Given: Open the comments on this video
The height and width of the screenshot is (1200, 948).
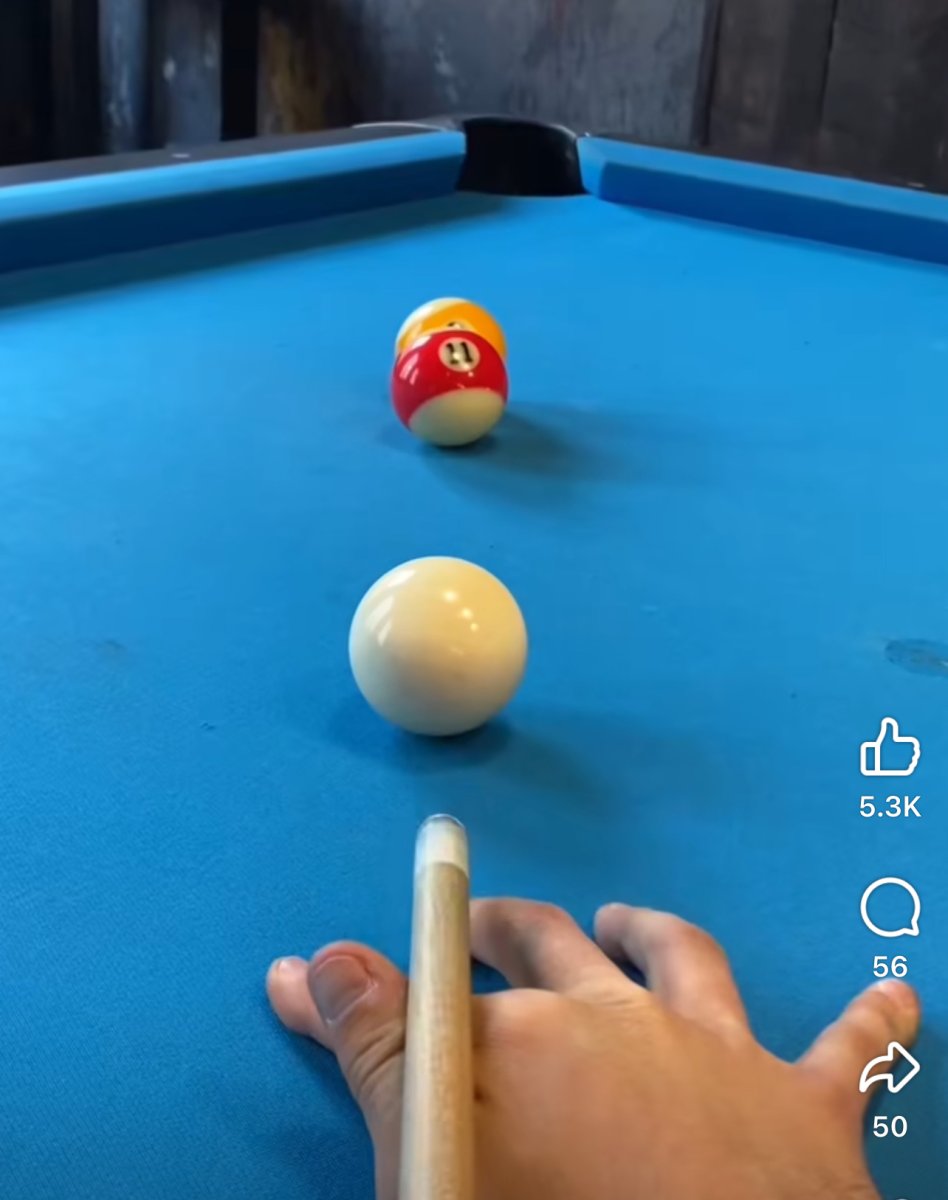Looking at the screenshot, I should tap(889, 908).
